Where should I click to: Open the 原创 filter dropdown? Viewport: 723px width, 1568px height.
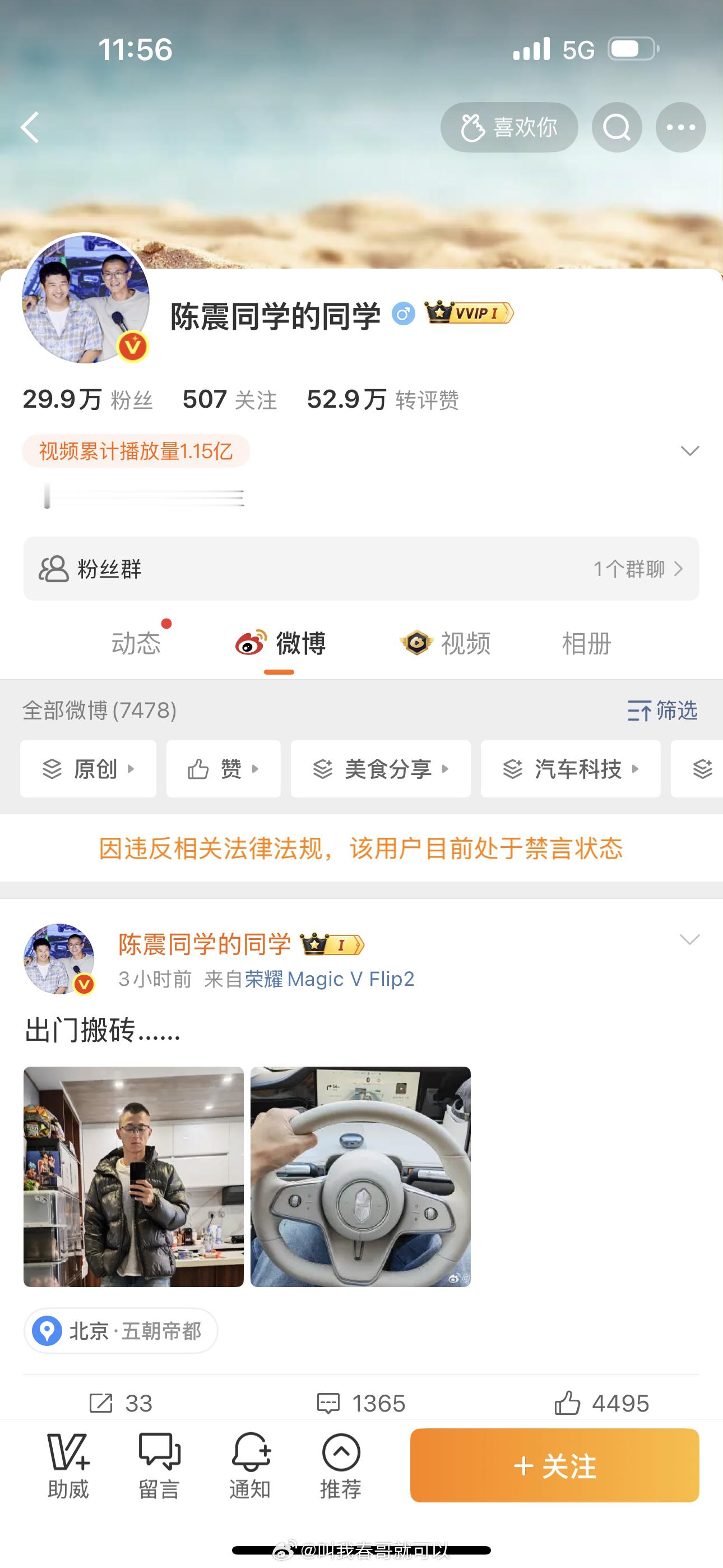[x=88, y=769]
